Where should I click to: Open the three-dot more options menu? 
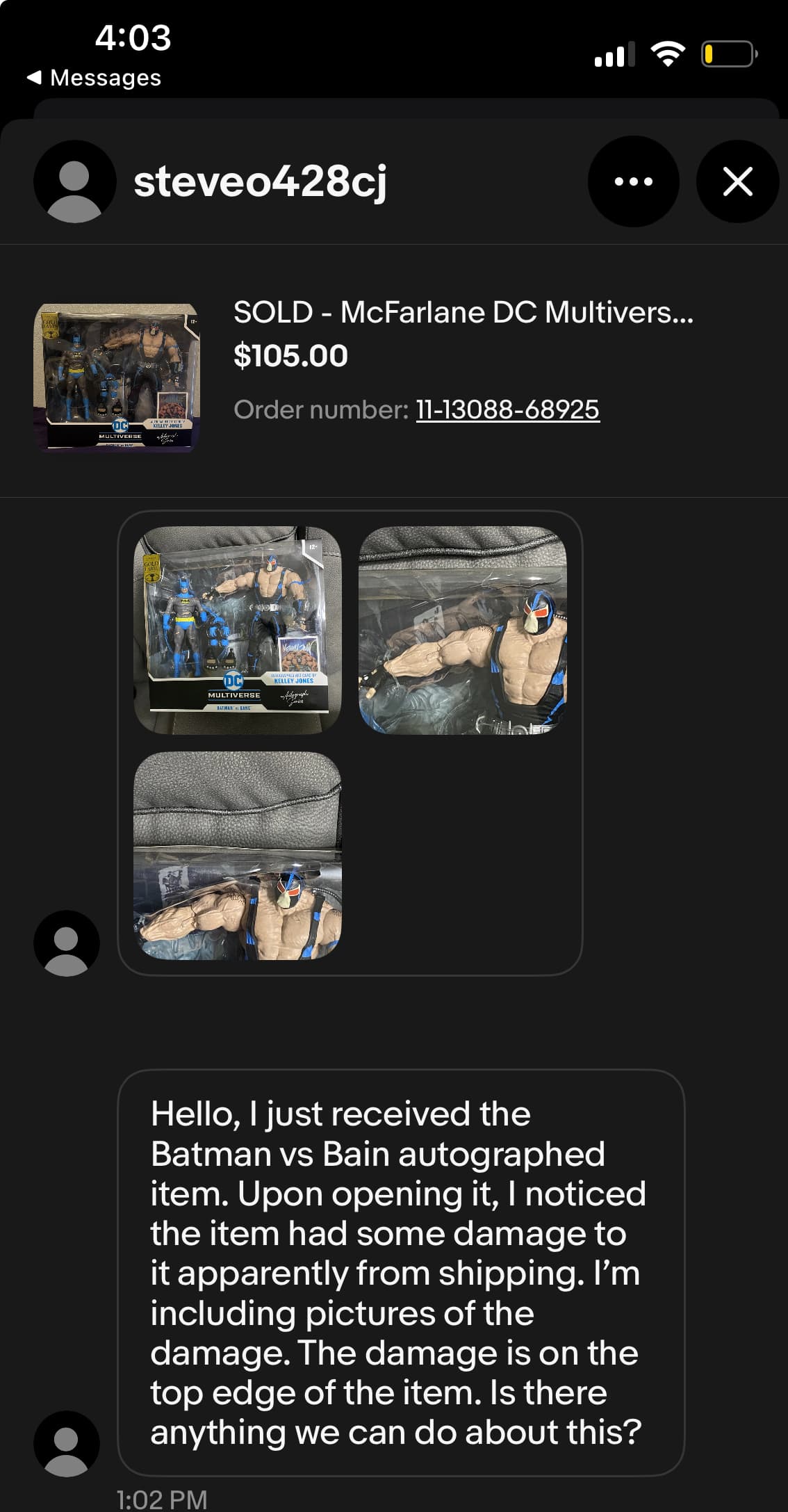point(633,181)
